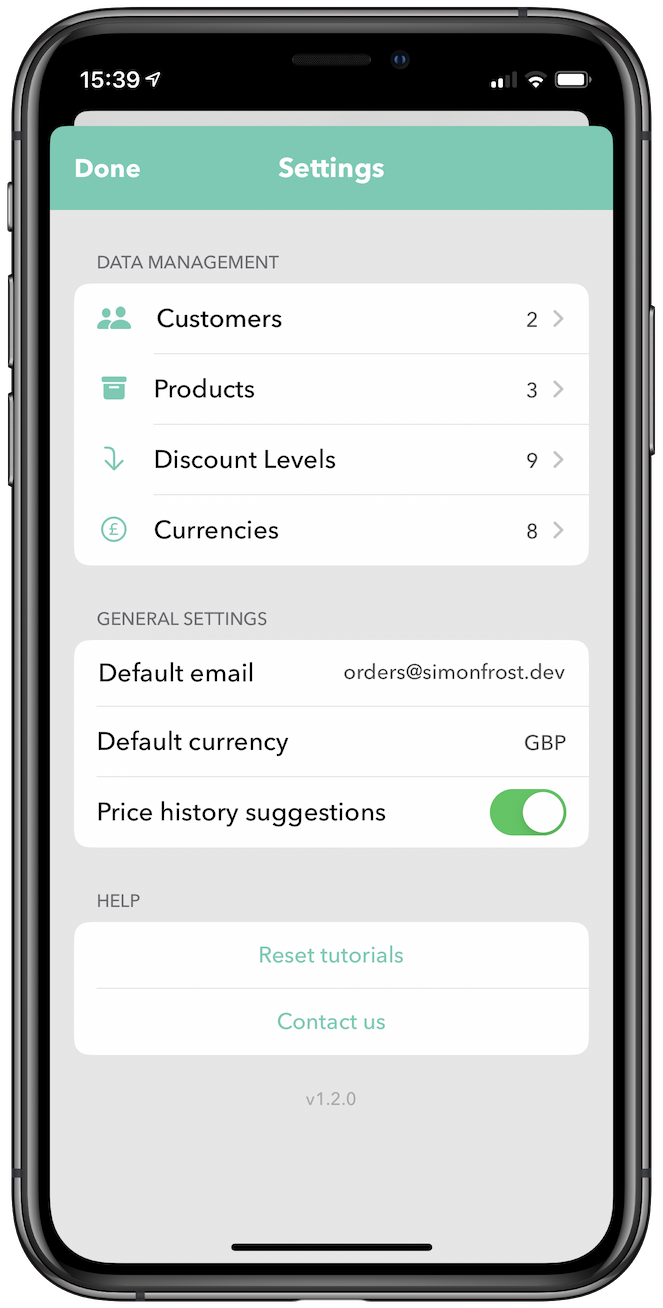This screenshot has width=663, height=1308.
Task: Open Currencies management
Action: [330, 530]
